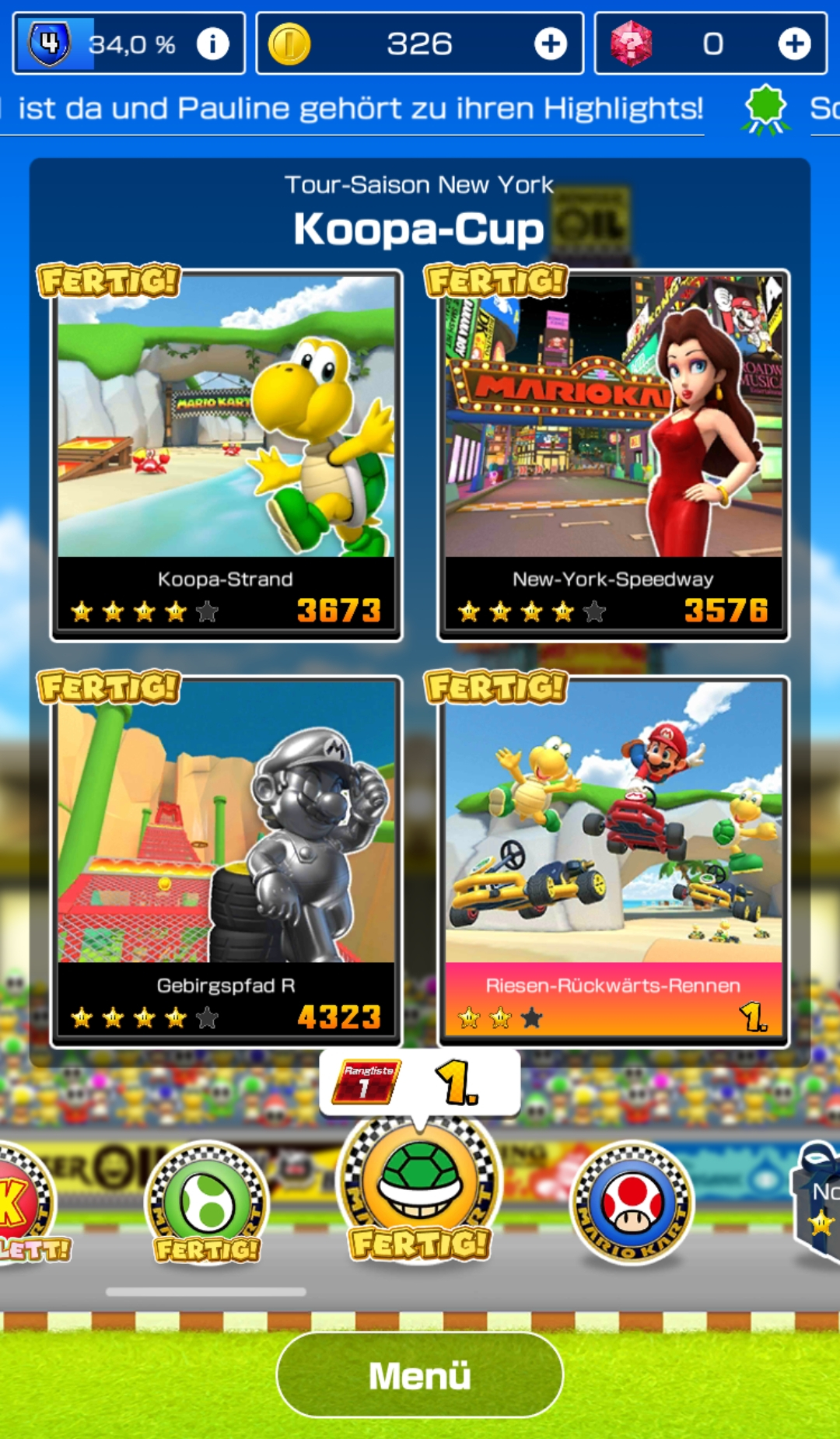Screen dimensions: 840x1439
Task: Open the Rangliste ranking badge
Action: [366, 1081]
